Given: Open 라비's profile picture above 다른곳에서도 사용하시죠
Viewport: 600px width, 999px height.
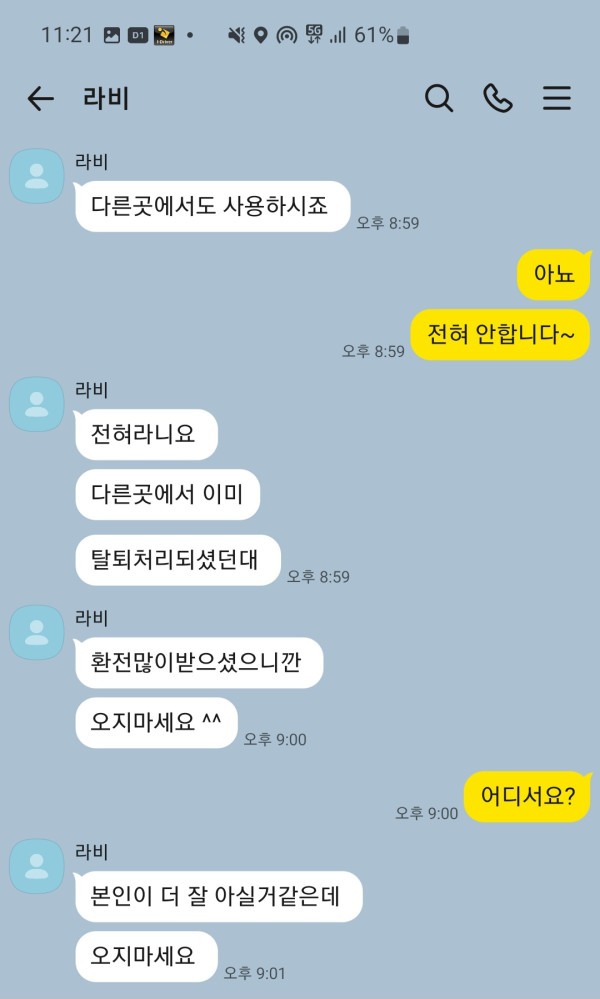Looking at the screenshot, I should click(36, 176).
